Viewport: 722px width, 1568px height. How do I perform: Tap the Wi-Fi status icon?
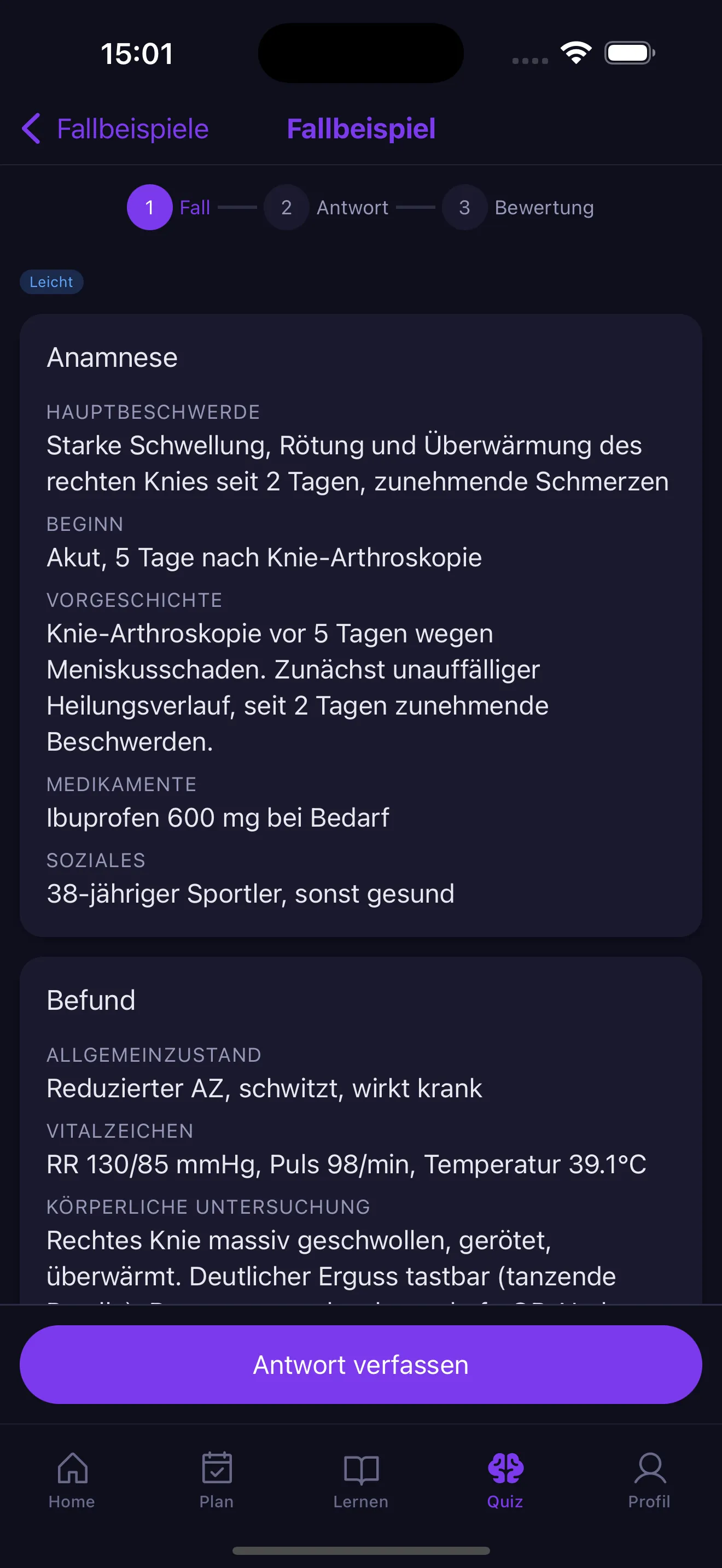click(x=575, y=53)
